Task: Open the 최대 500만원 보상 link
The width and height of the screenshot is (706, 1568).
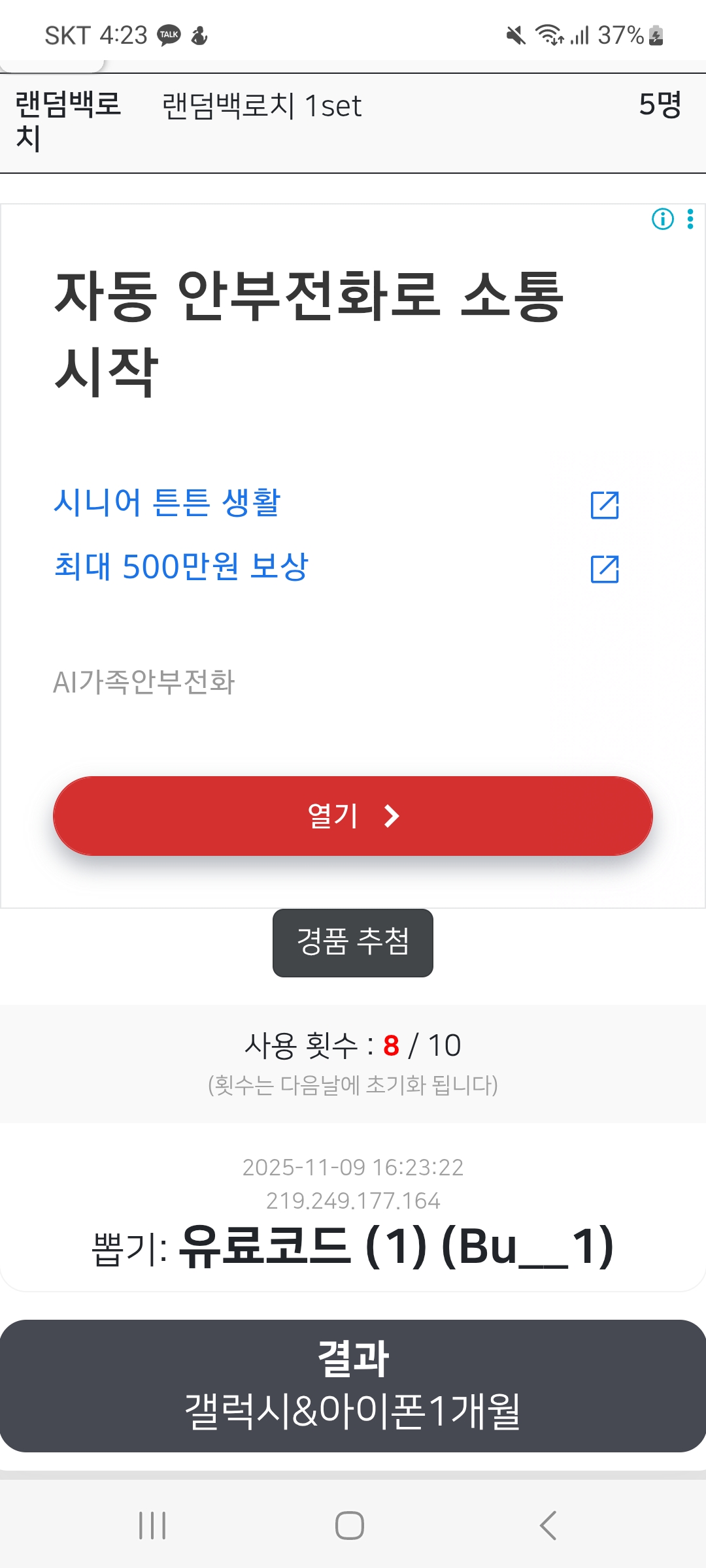Action: coord(181,566)
